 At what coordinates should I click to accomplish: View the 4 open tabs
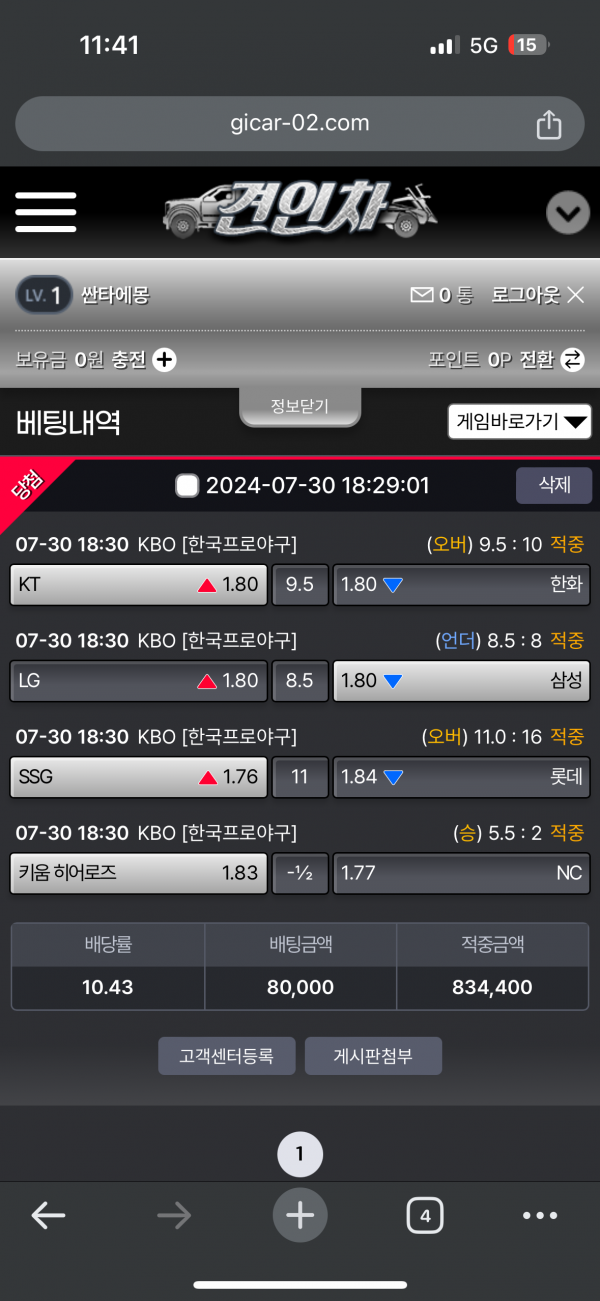pyautogui.click(x=425, y=1216)
